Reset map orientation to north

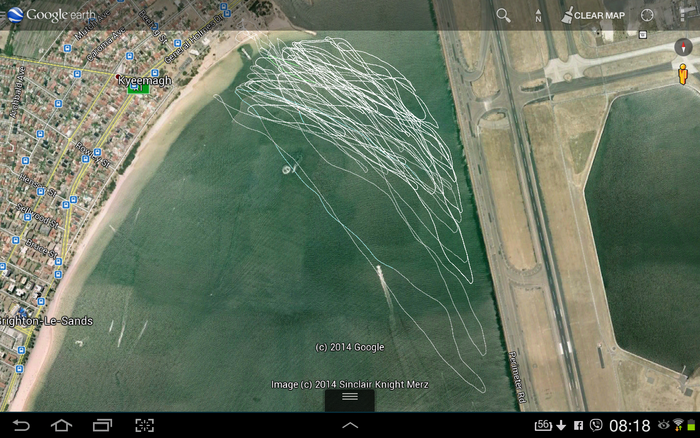538,15
